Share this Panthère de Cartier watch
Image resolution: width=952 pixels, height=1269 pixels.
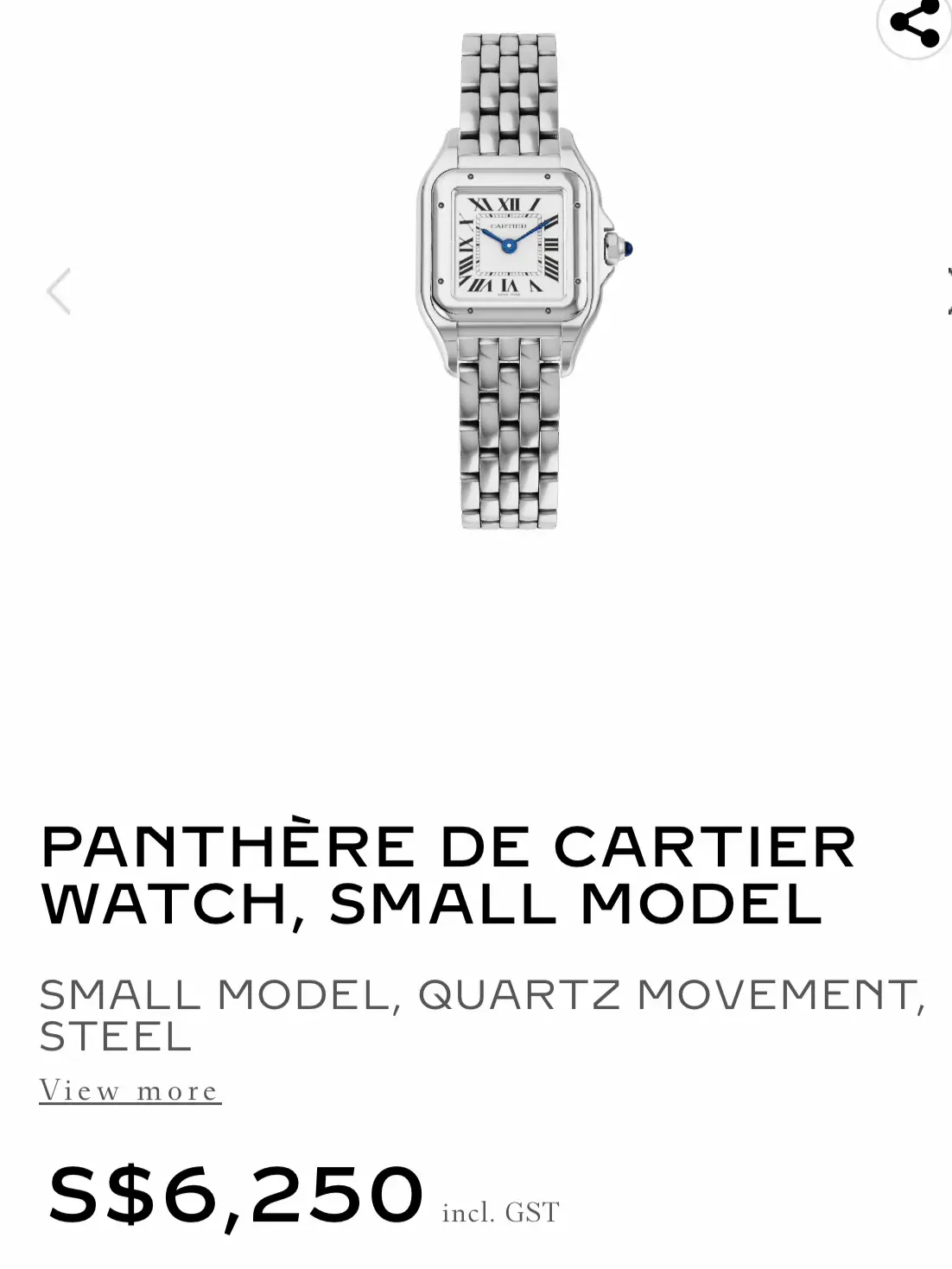[x=914, y=24]
